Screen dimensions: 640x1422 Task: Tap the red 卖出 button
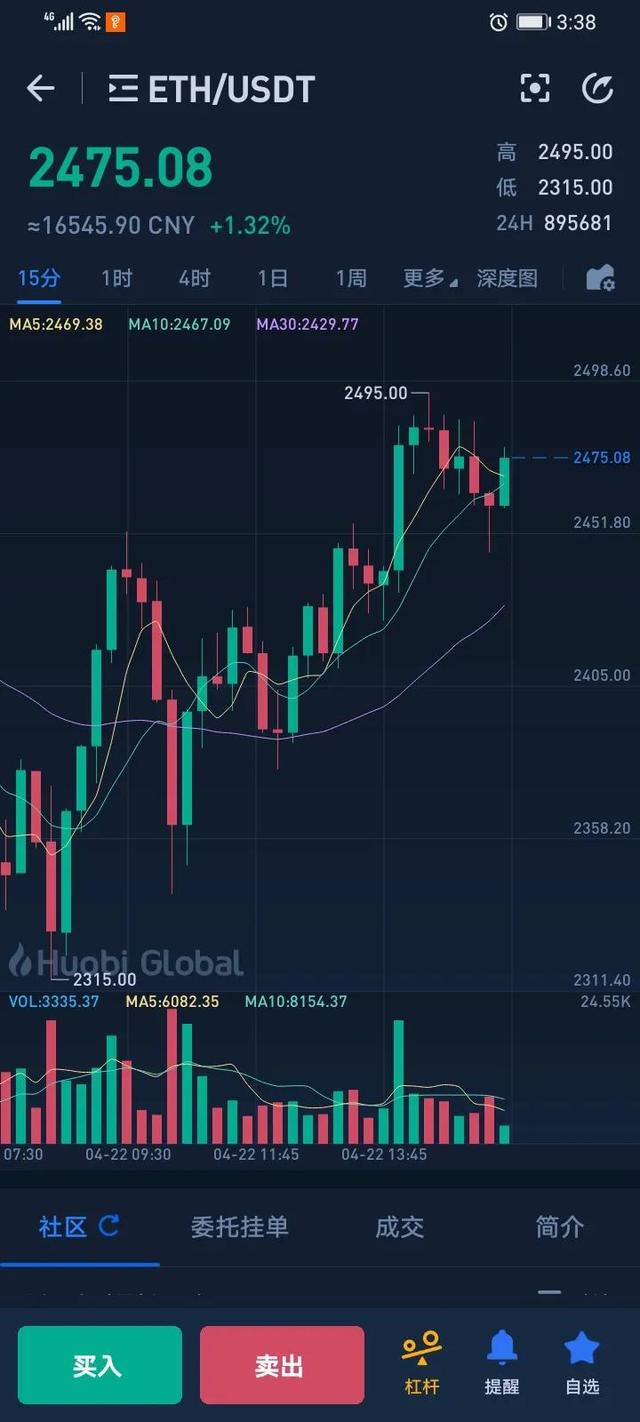click(282, 1365)
